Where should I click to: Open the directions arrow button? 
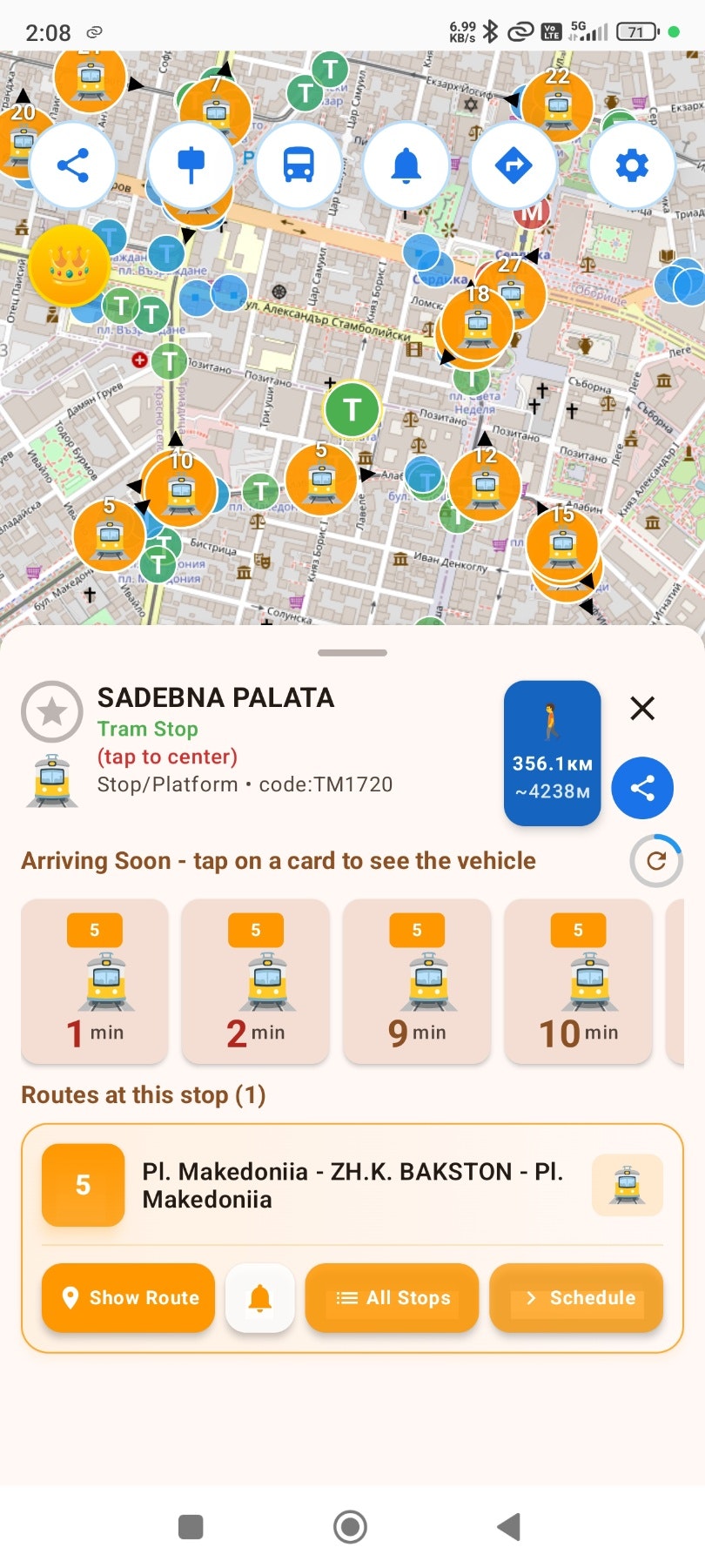click(514, 165)
